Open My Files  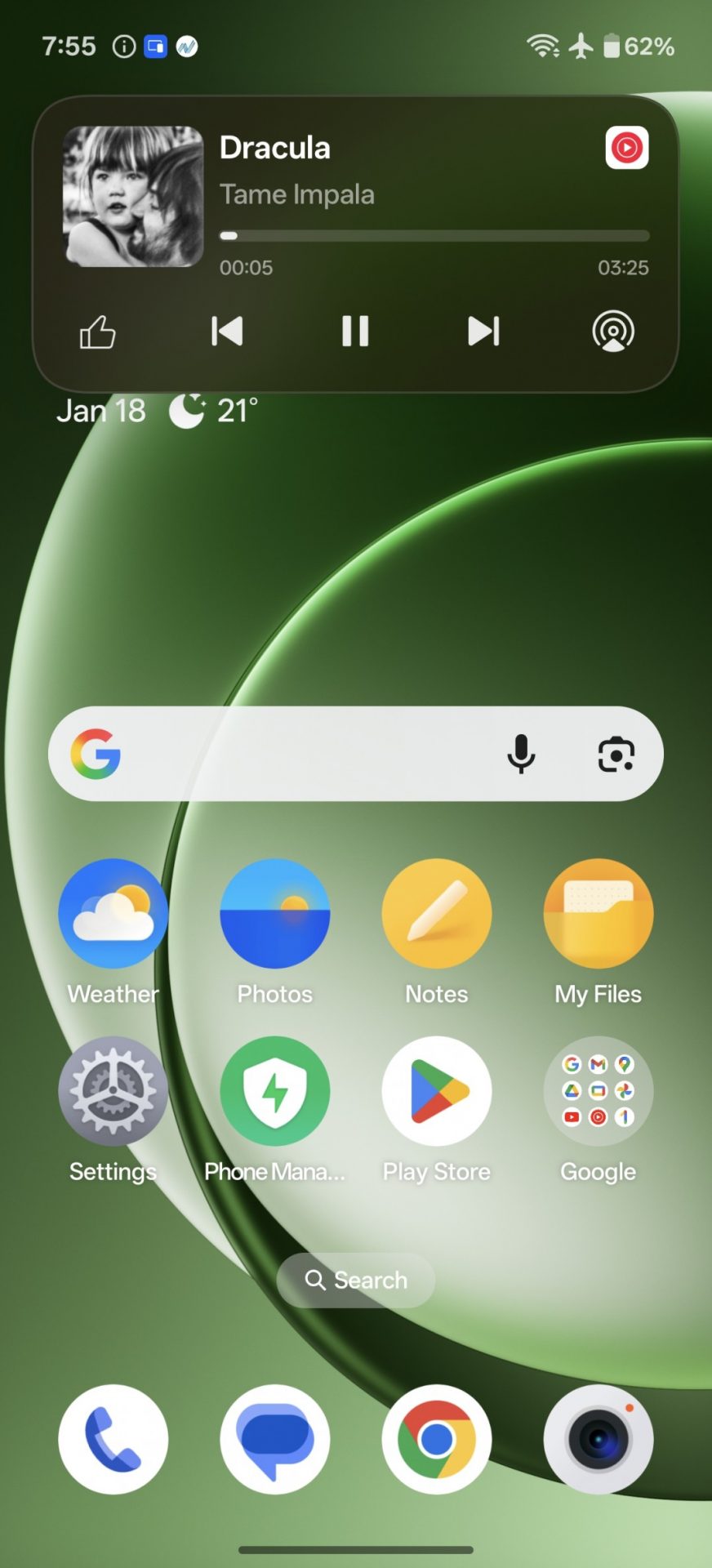(598, 913)
